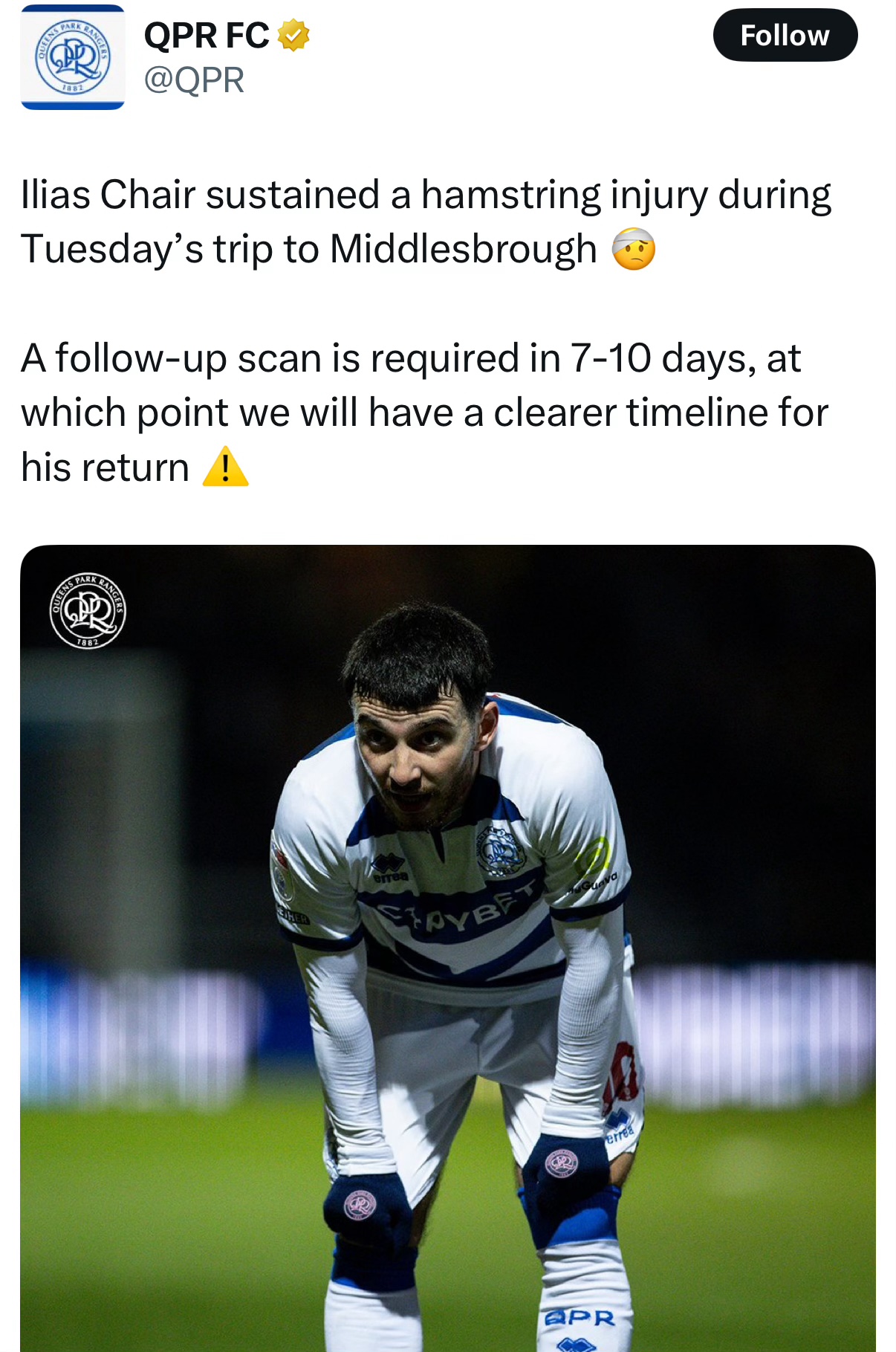
Task: Open the Ilias Chair injury photo
Action: [447, 948]
